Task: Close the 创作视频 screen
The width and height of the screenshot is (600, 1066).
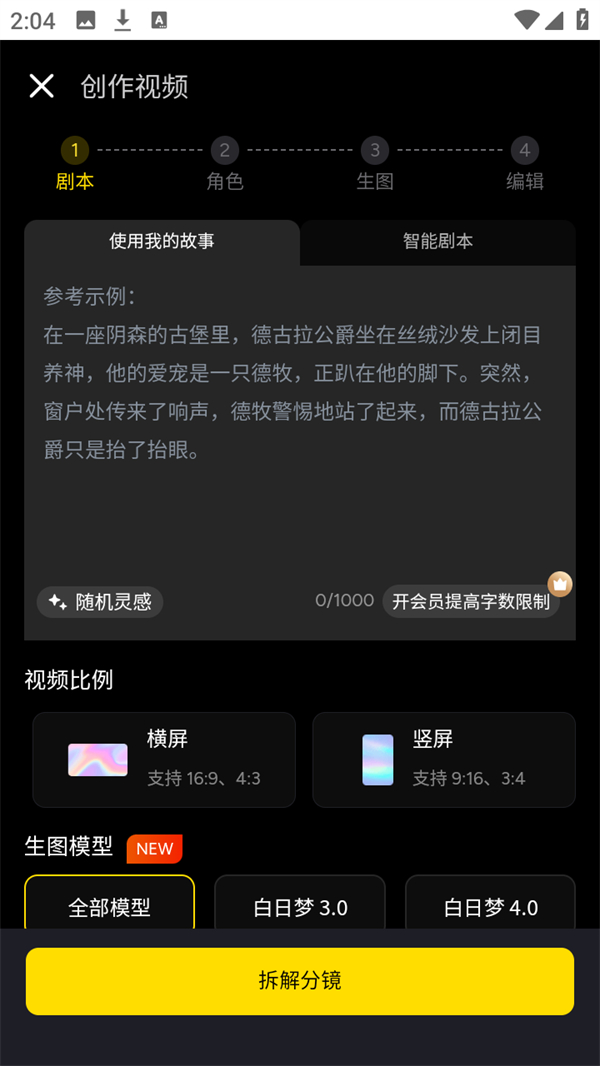Action: [x=41, y=86]
